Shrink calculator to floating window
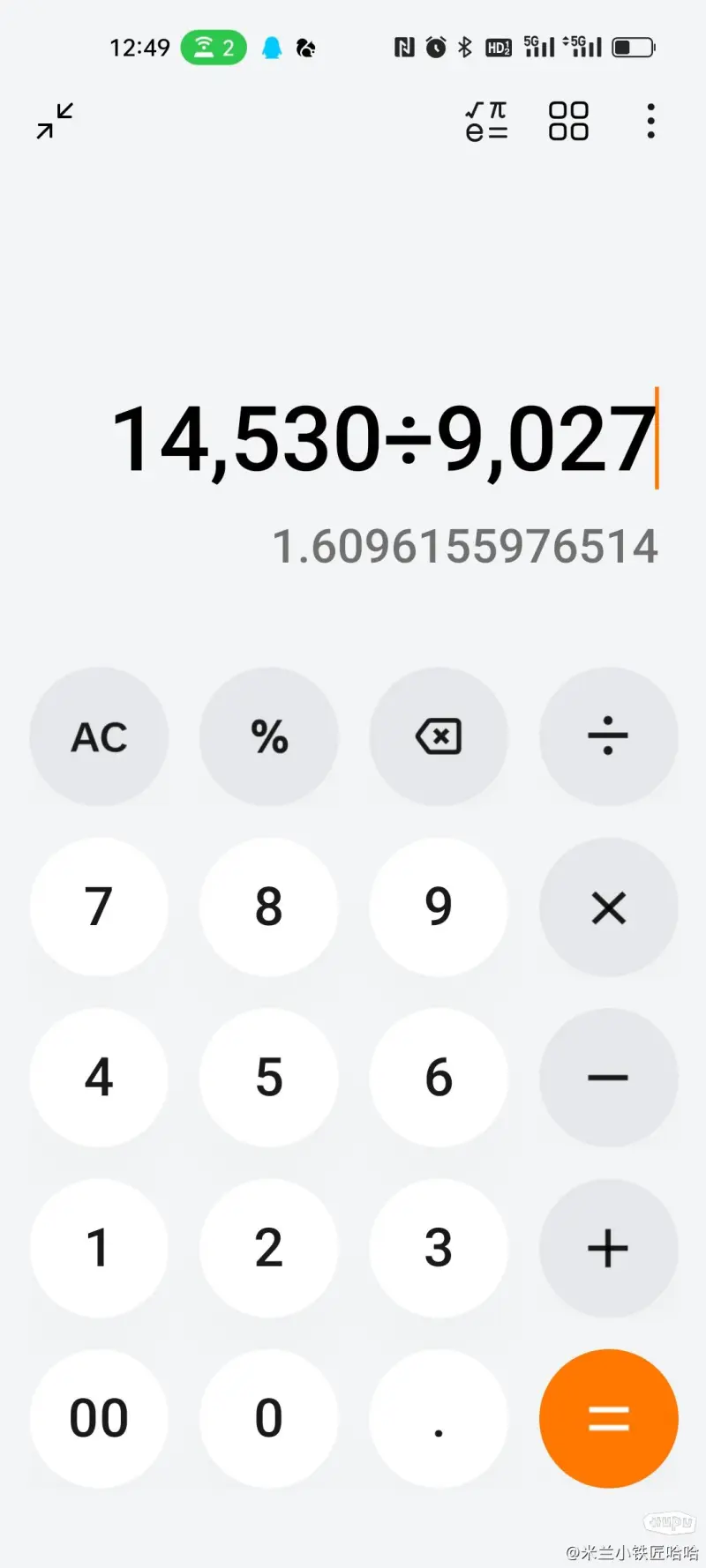Screen dimensions: 706x1568 point(55,121)
